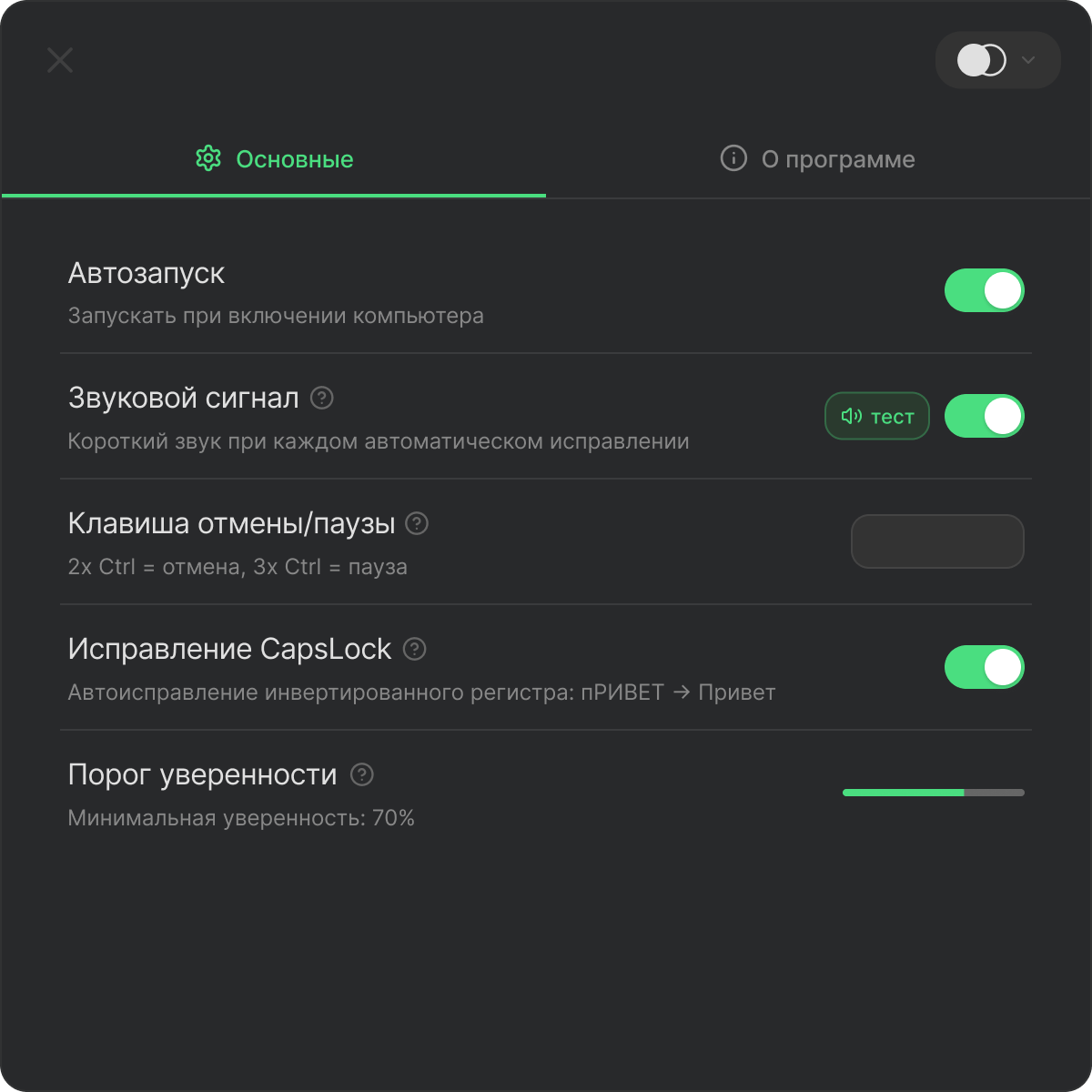Disable the Автозапуск toggle
This screenshot has width=1092, height=1092.
click(984, 290)
